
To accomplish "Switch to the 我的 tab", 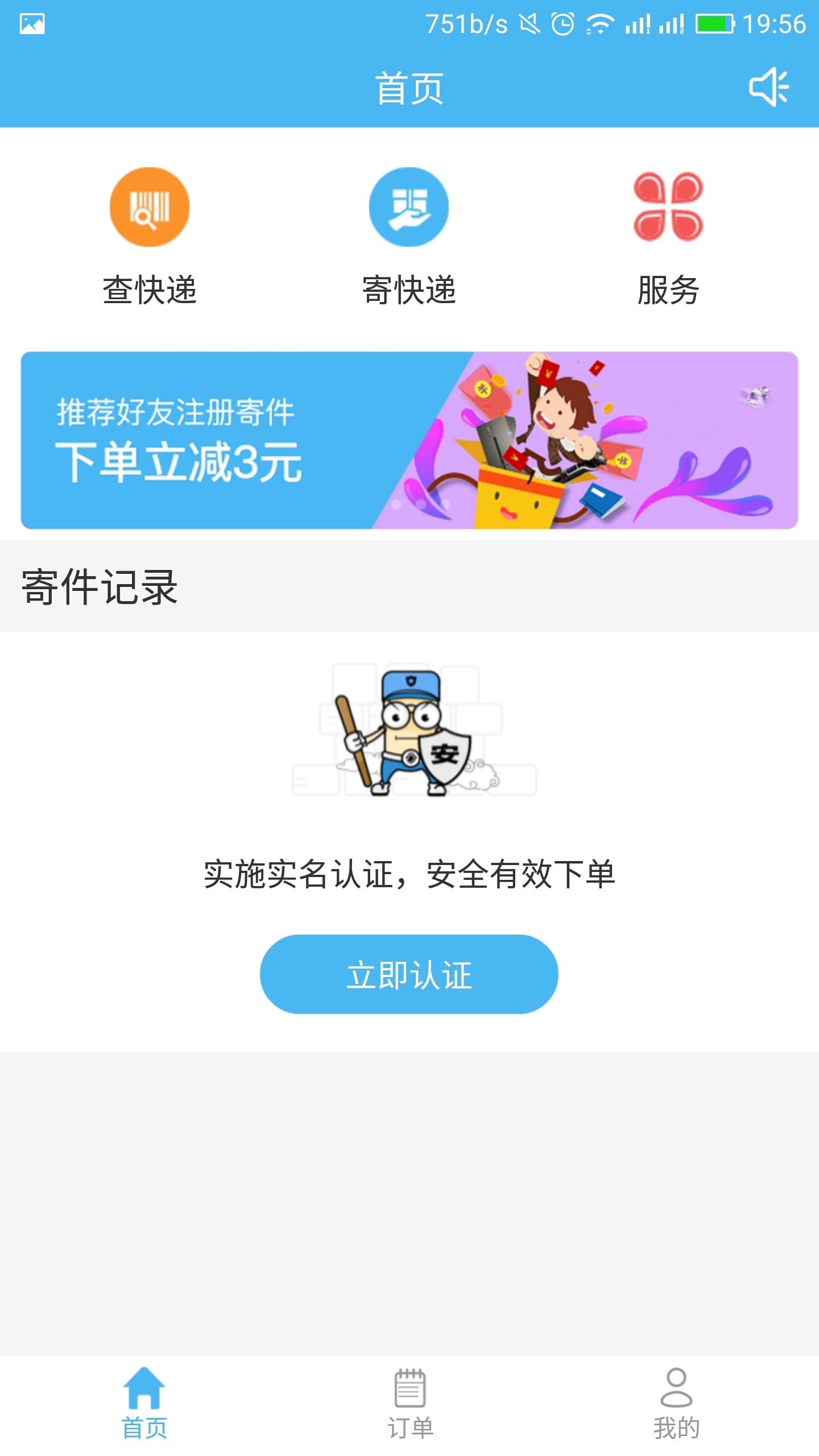I will tap(676, 1404).
